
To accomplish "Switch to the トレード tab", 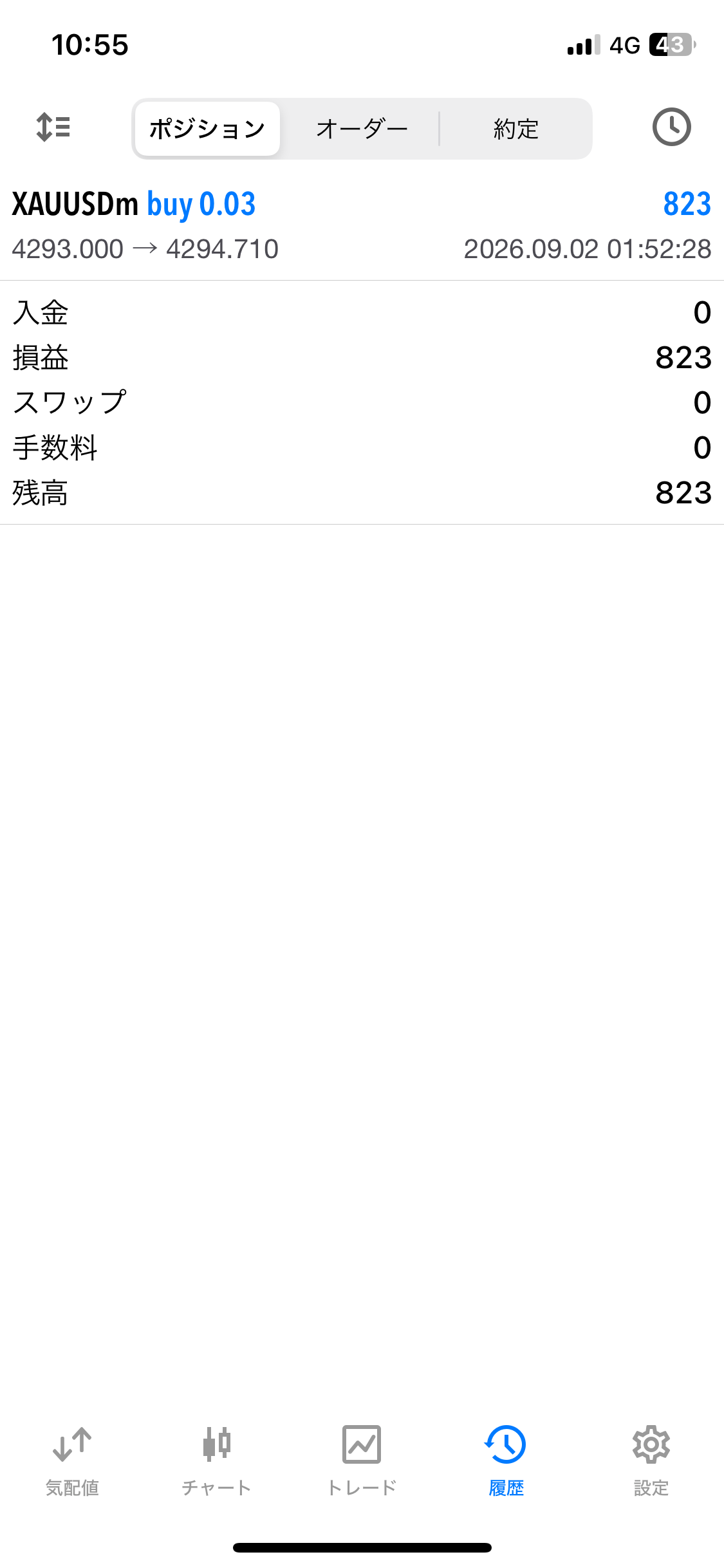I will [x=362, y=1461].
